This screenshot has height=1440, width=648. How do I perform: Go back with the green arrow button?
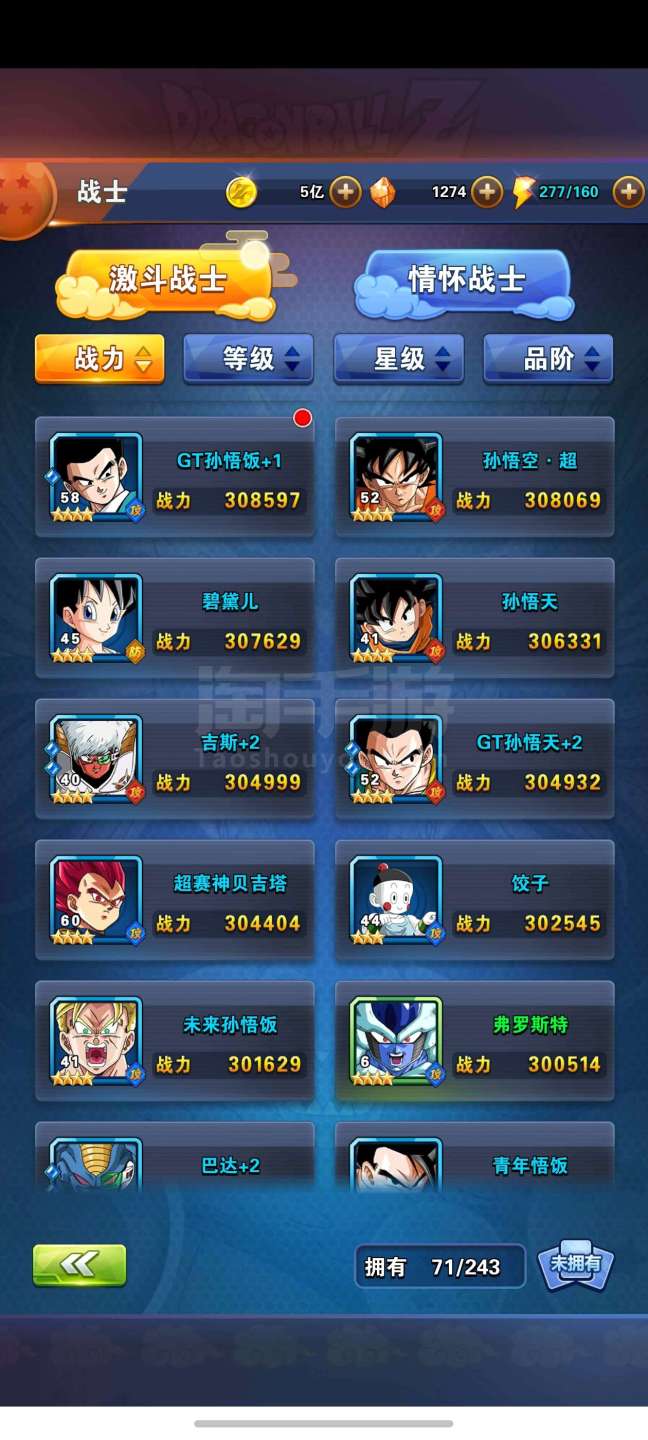79,1265
